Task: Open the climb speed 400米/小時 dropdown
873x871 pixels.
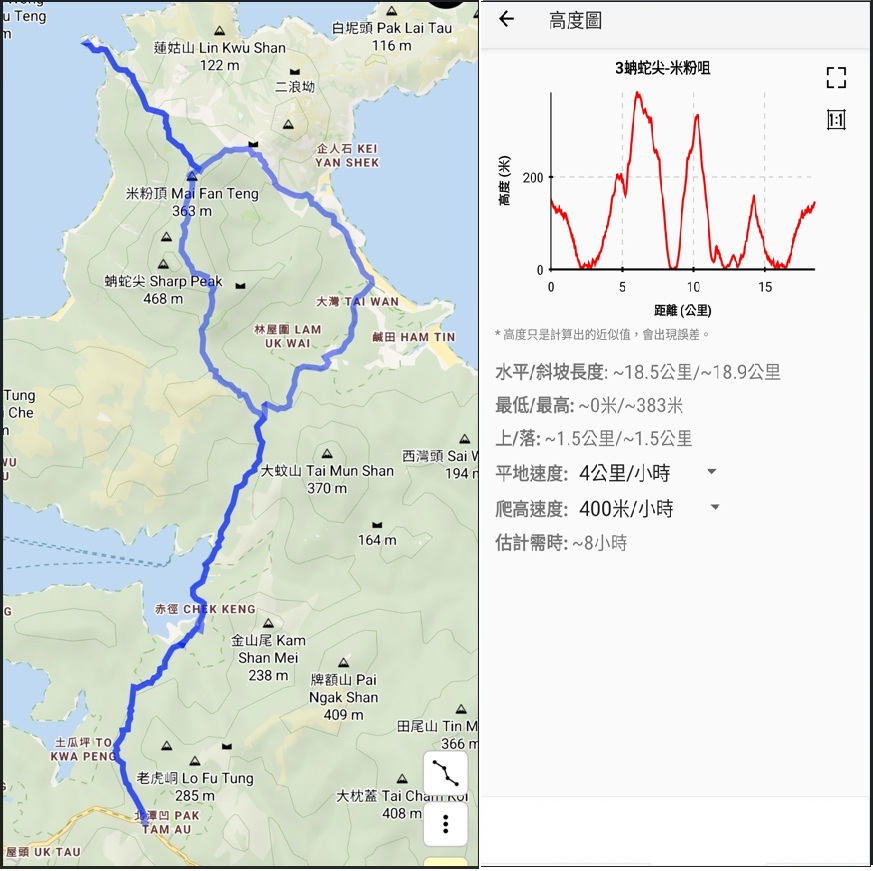Action: 714,507
